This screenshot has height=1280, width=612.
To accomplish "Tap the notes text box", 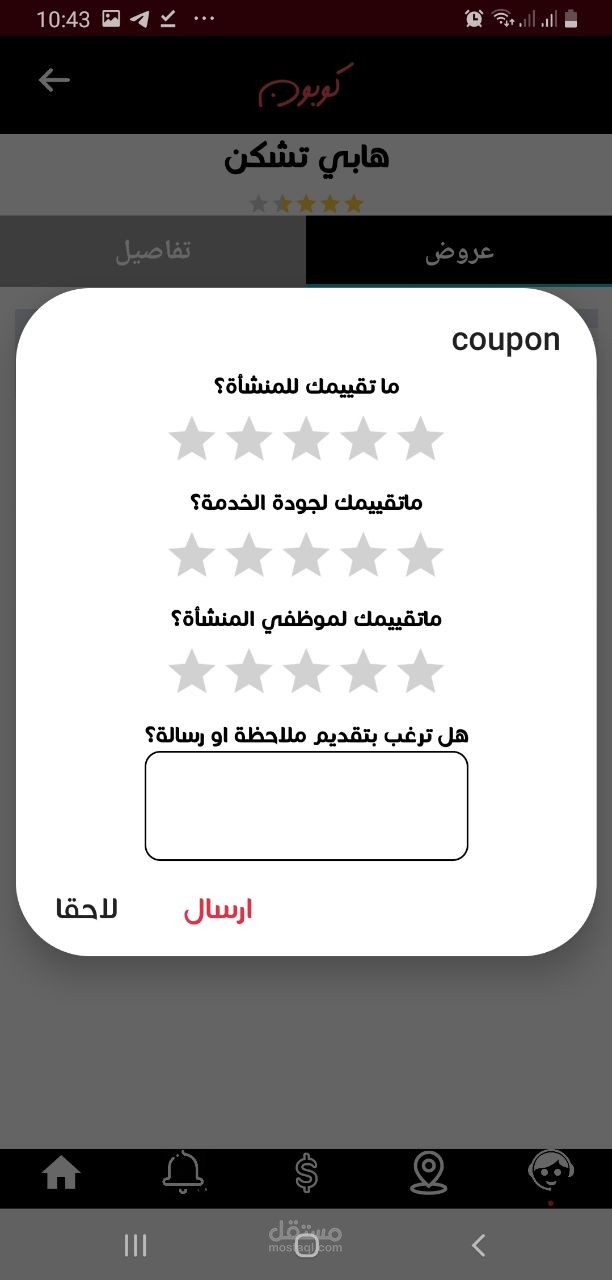I will pyautogui.click(x=306, y=805).
